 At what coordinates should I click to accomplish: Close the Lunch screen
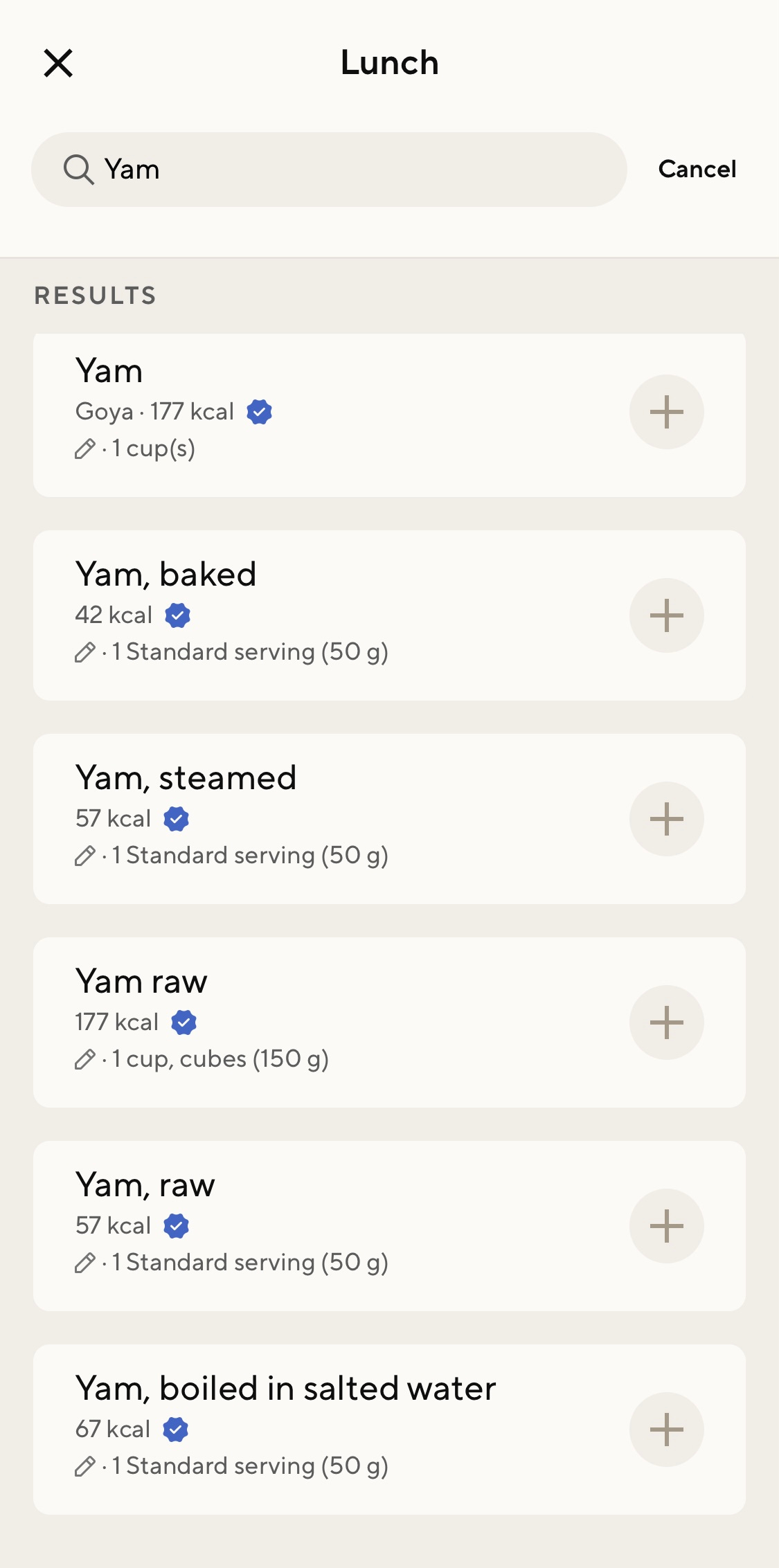click(58, 63)
